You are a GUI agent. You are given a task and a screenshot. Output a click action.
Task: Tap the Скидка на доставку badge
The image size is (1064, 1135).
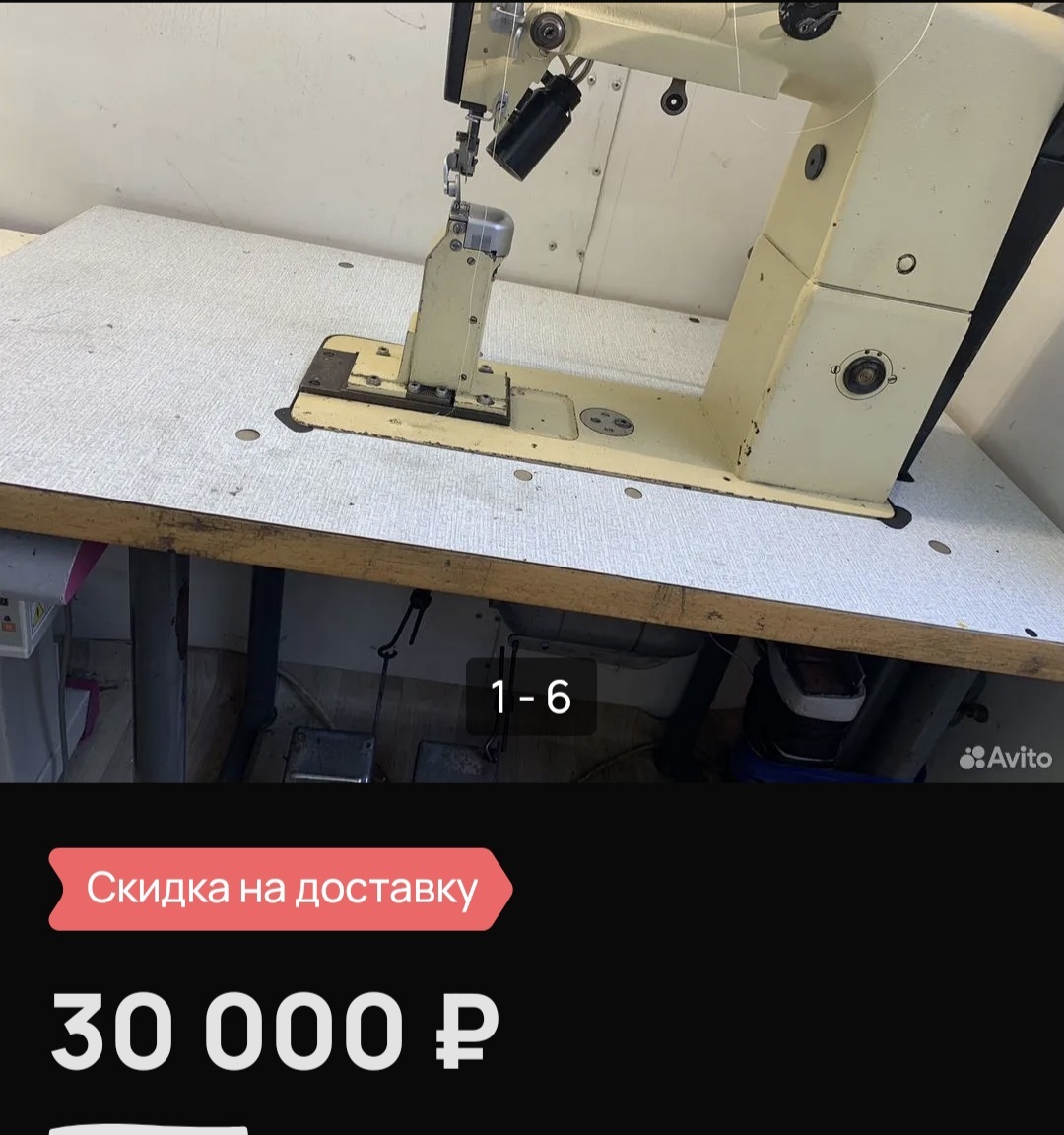[281, 890]
